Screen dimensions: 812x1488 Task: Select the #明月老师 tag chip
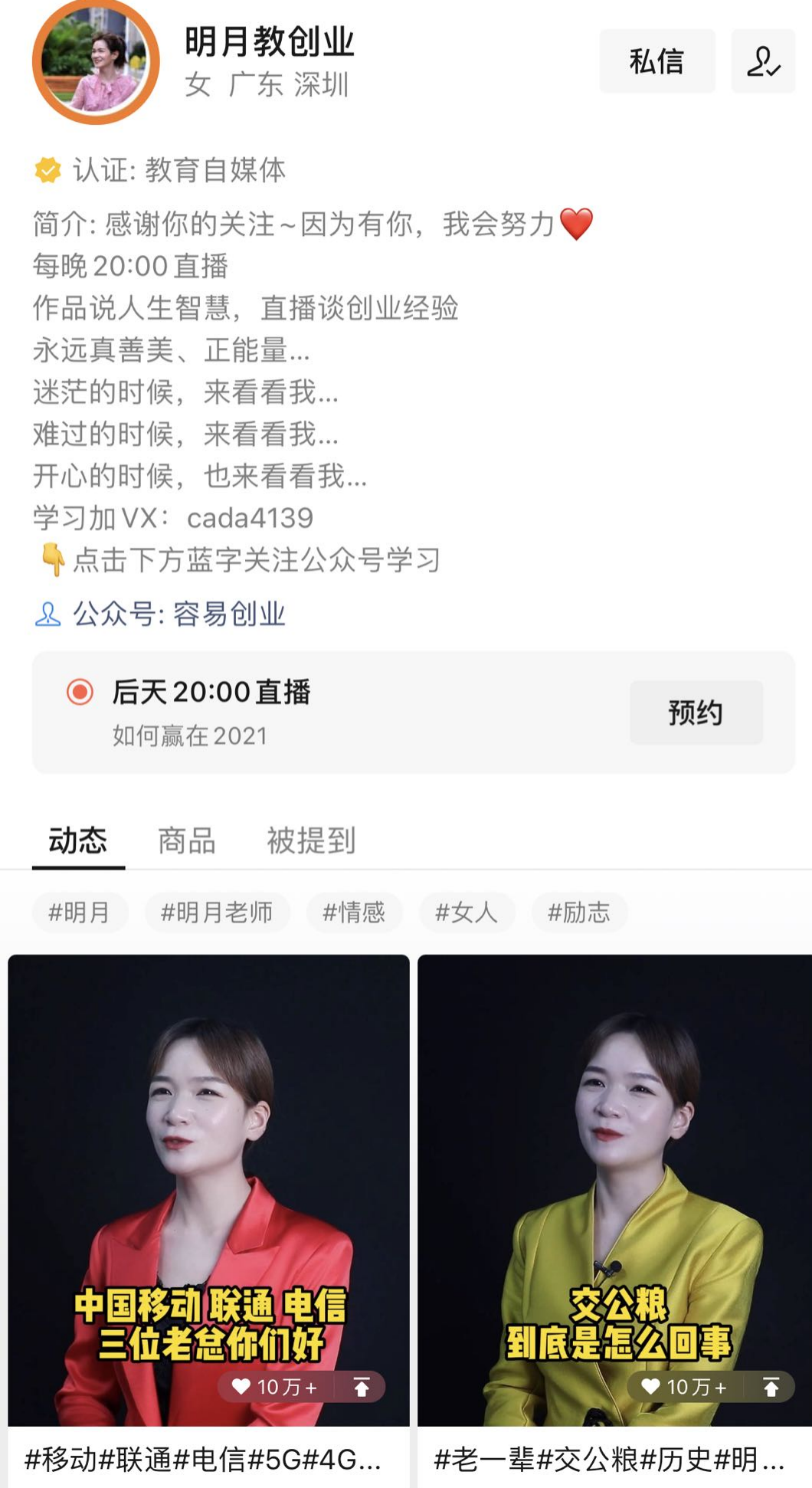(x=217, y=913)
